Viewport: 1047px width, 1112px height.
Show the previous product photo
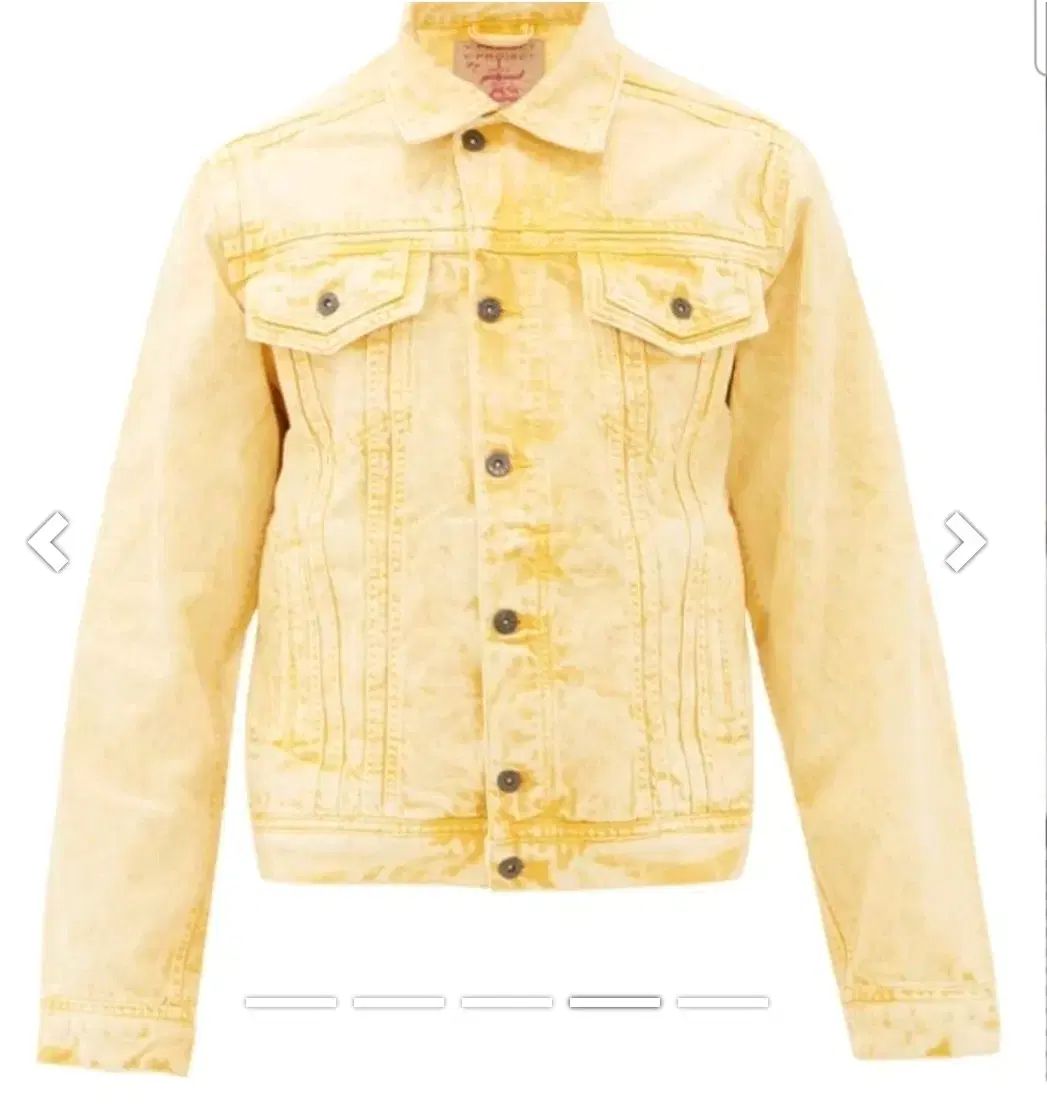point(48,542)
